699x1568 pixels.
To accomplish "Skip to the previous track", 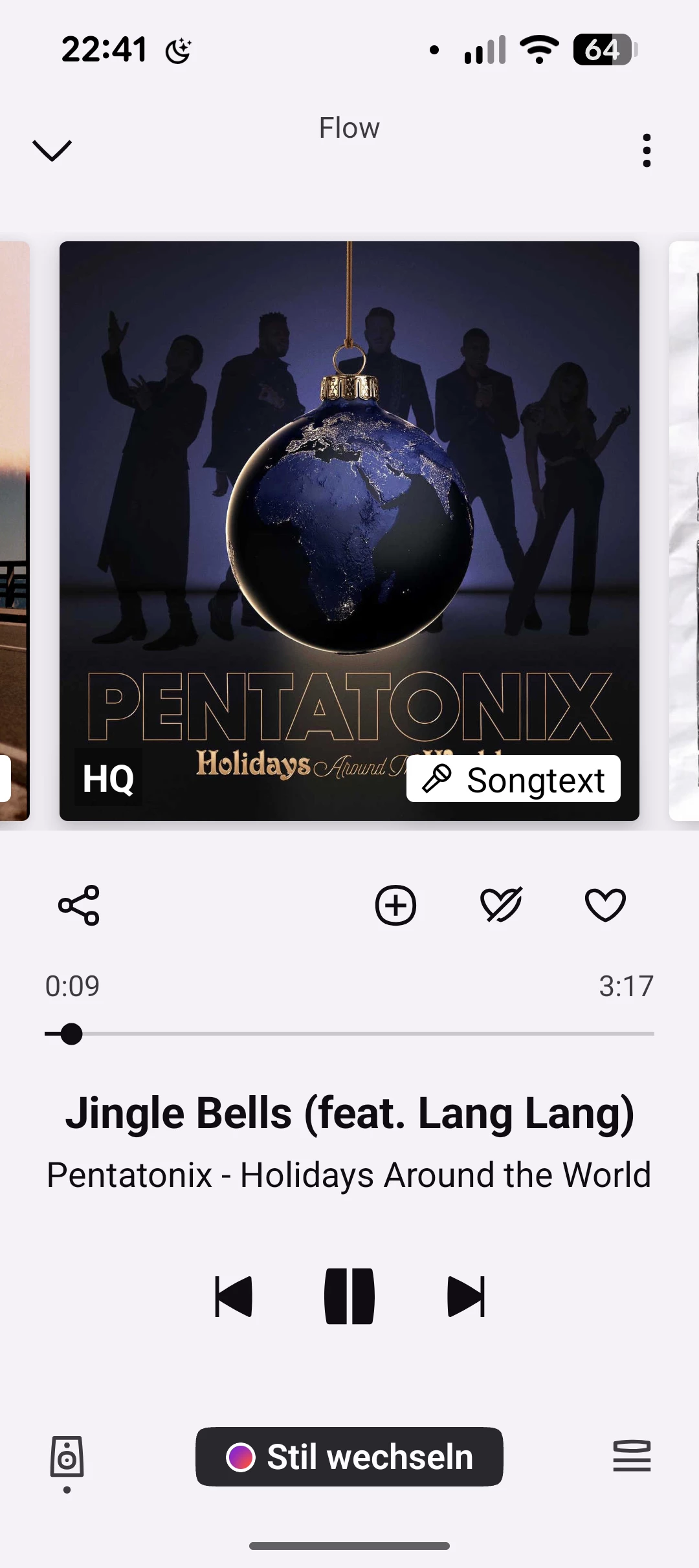I will [234, 1296].
